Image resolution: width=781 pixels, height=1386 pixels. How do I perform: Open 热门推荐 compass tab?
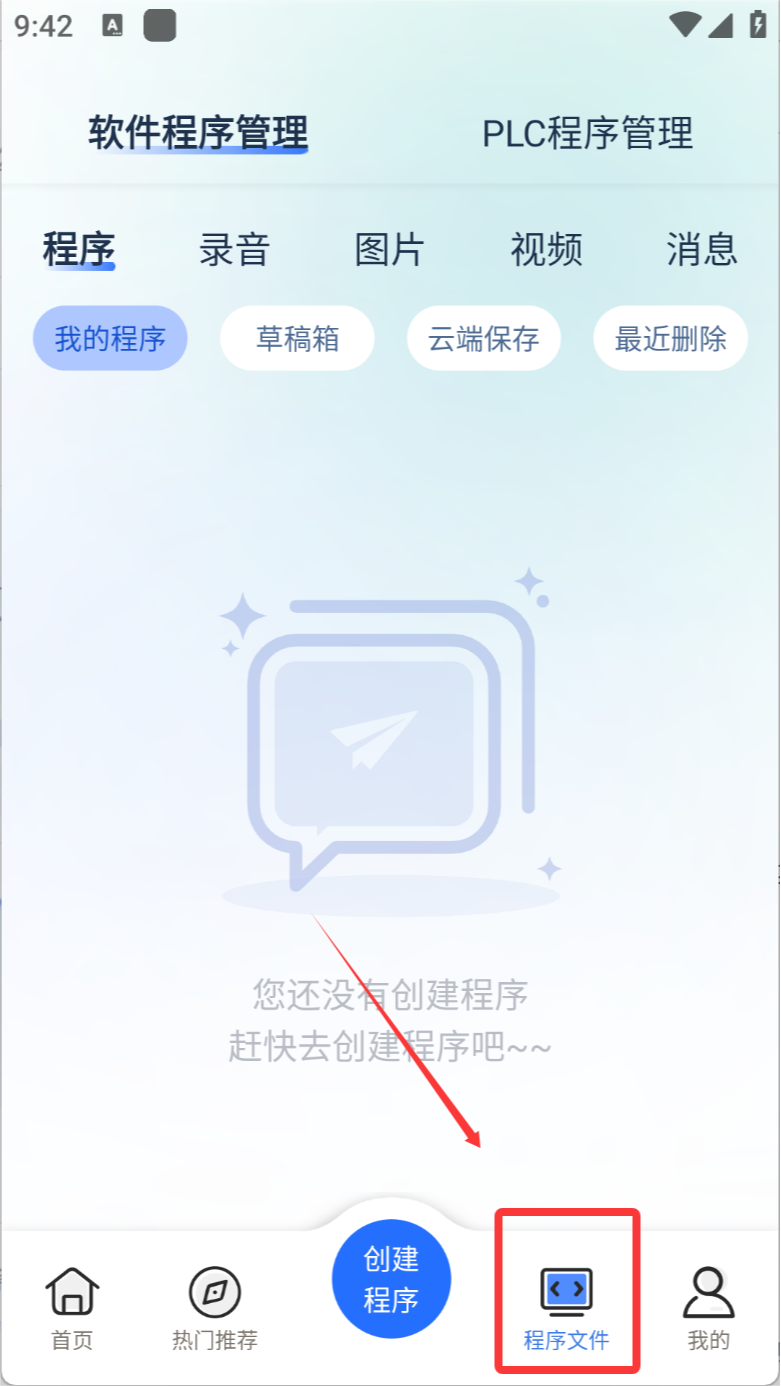[215, 1307]
